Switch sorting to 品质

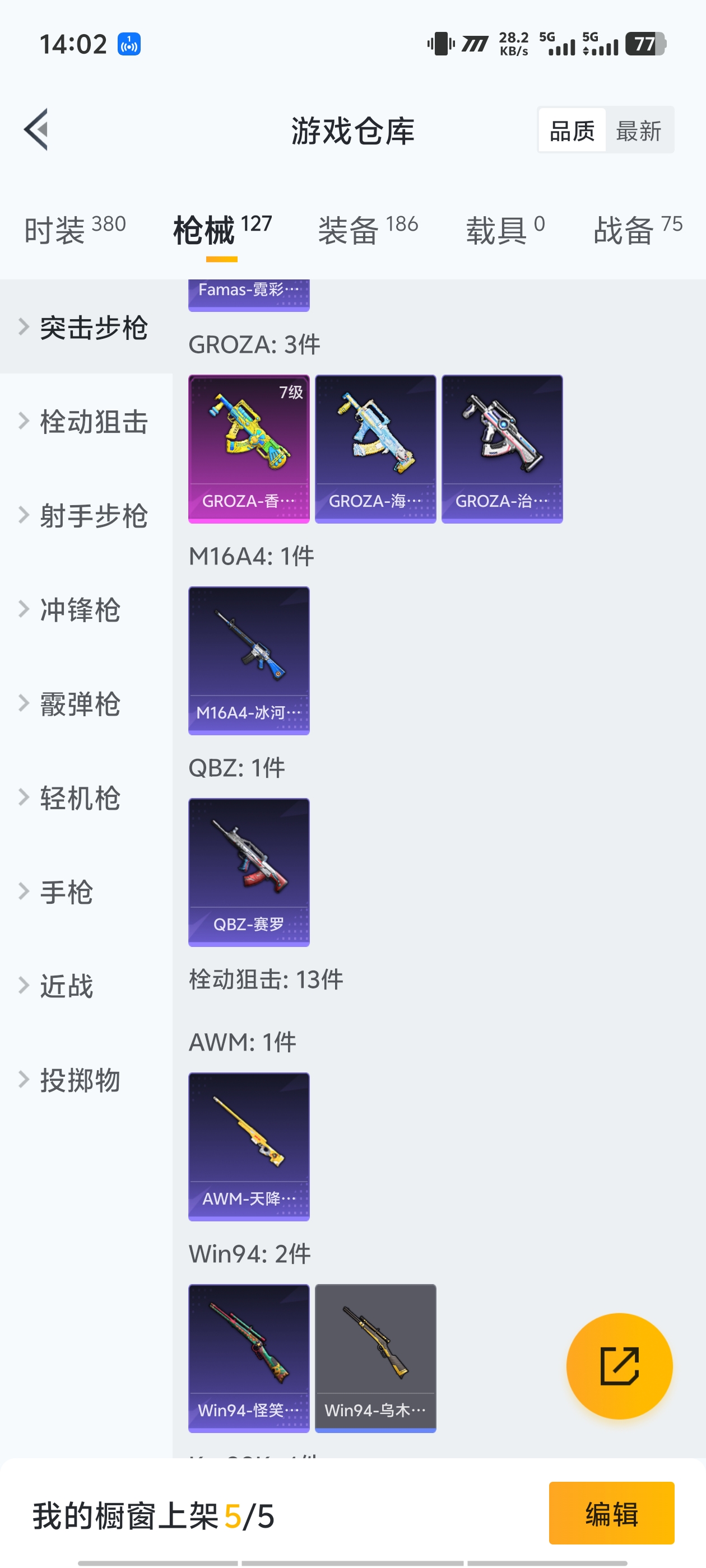click(572, 130)
